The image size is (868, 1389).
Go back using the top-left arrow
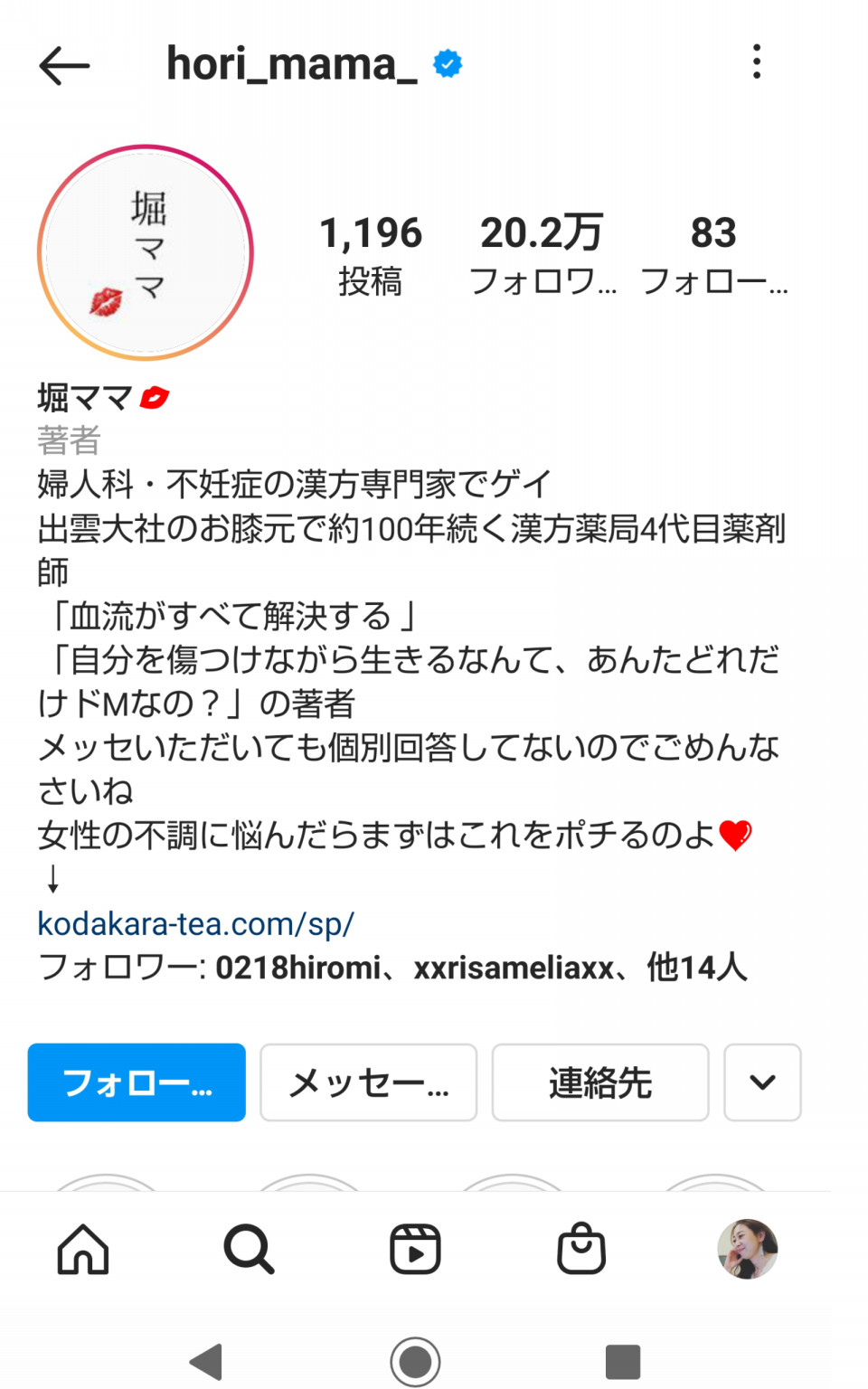coord(64,66)
